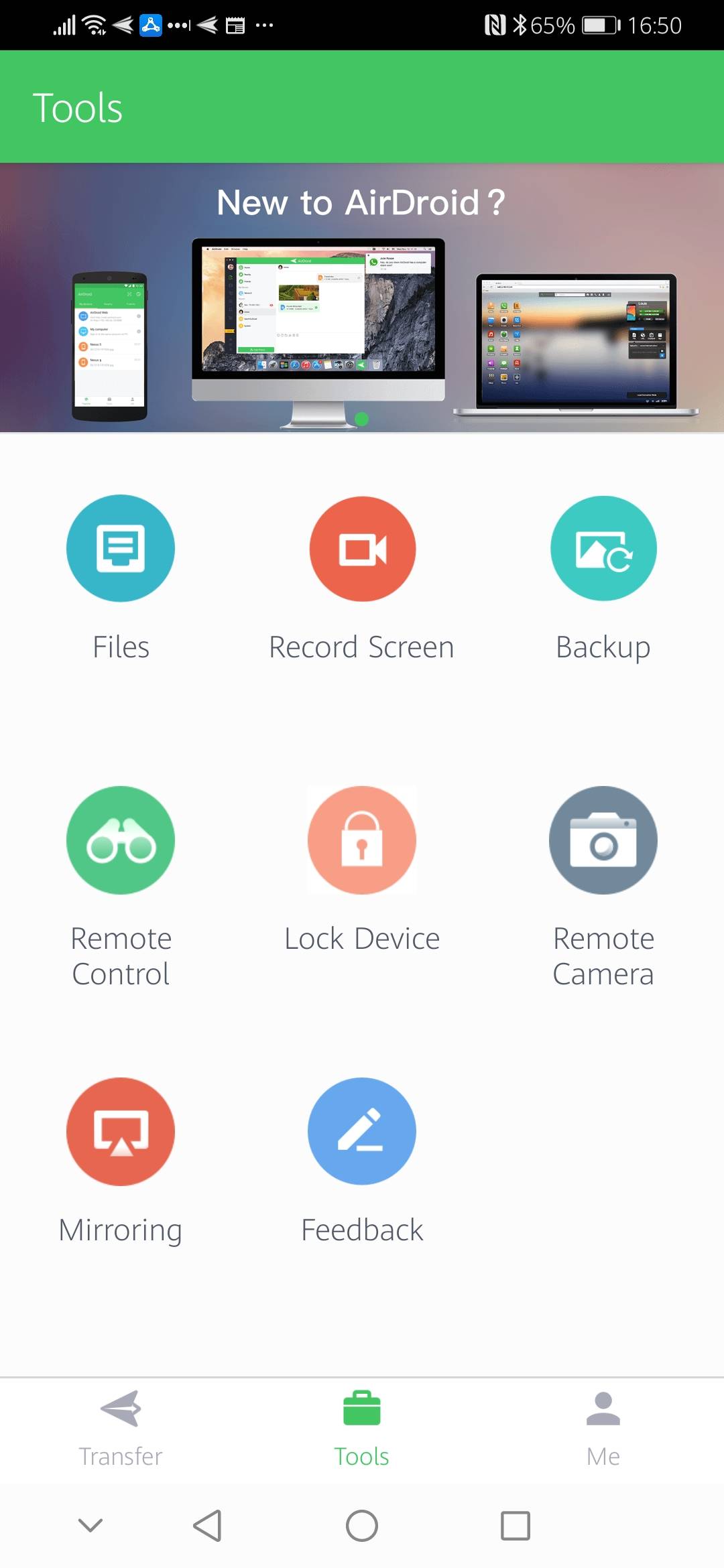Viewport: 724px width, 1568px height.
Task: Switch to the Transfer tab
Action: [x=121, y=1428]
